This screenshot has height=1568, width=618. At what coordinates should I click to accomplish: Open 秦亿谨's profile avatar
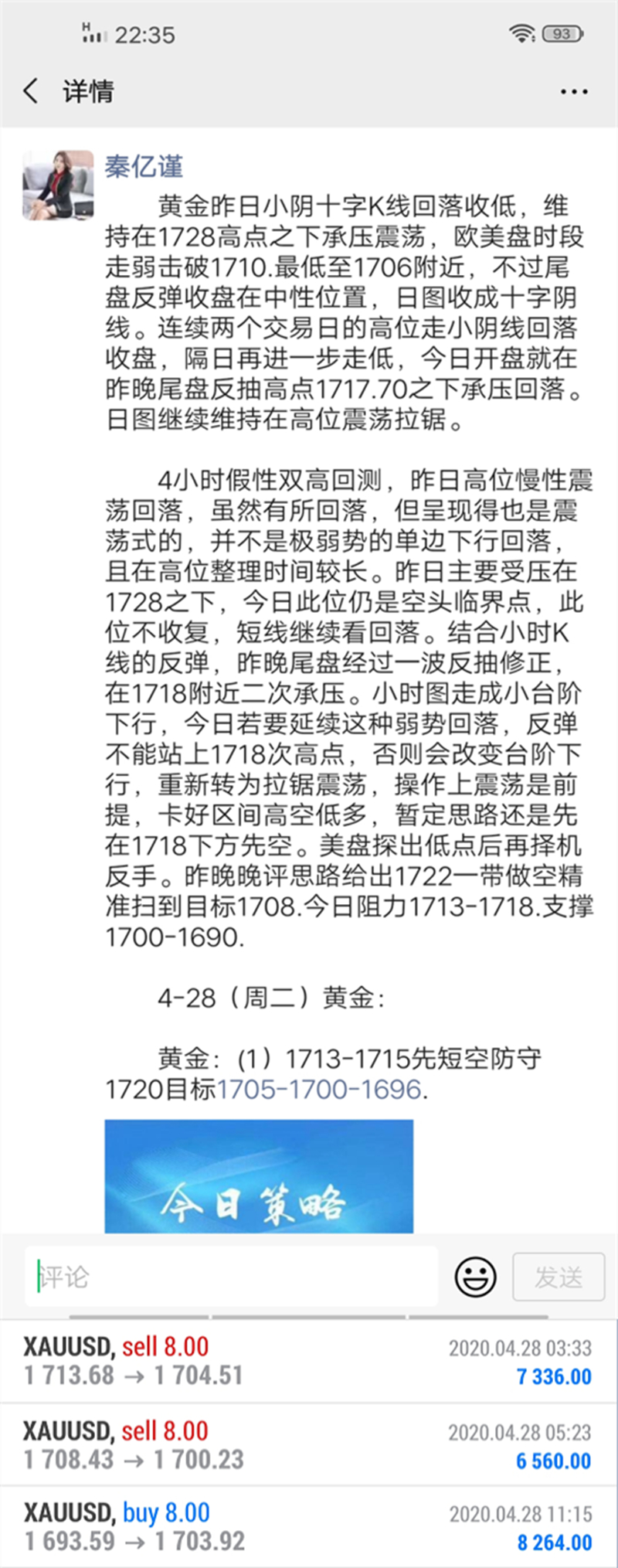tap(58, 185)
